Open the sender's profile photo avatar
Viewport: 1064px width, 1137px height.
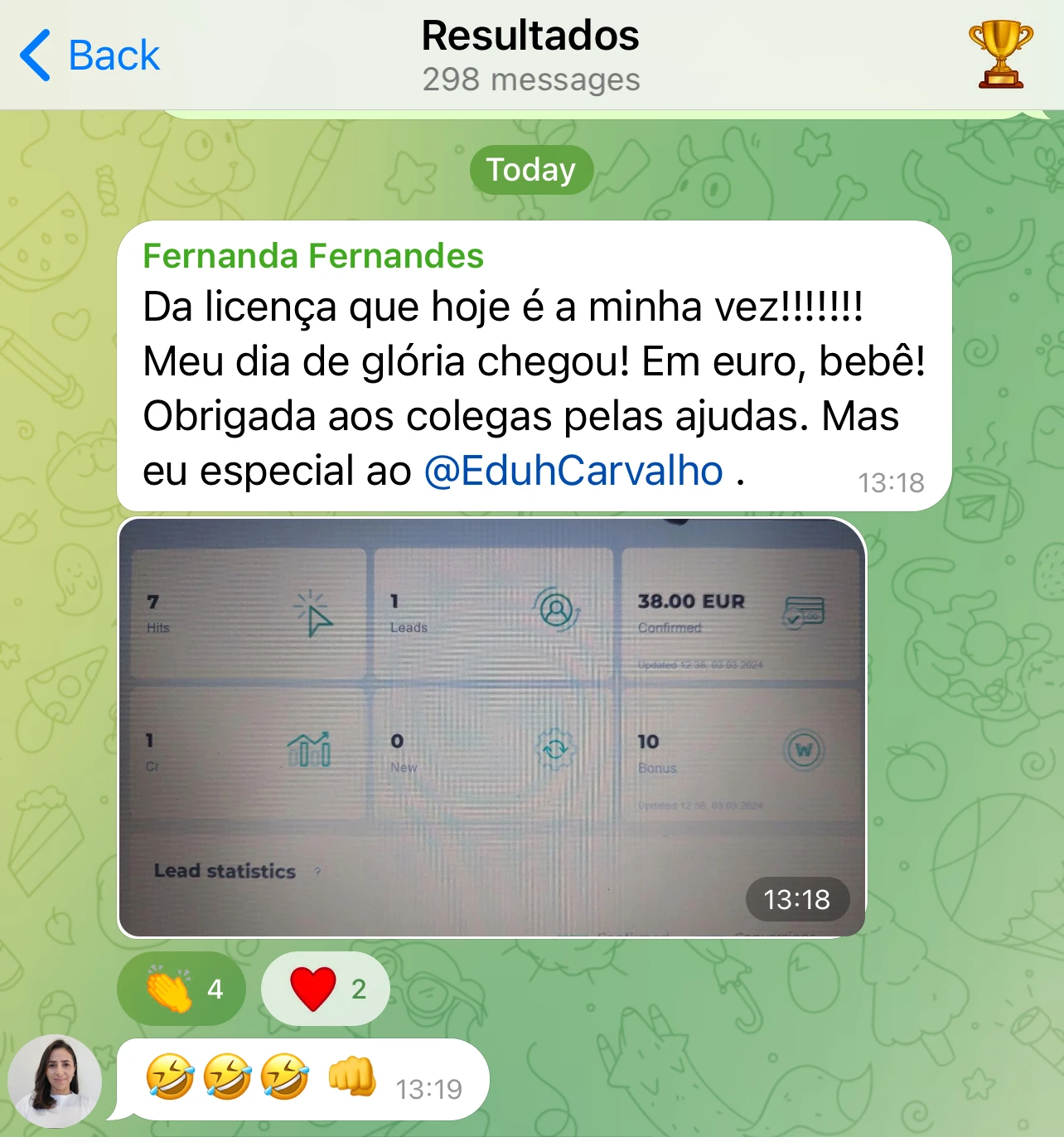coord(55,1081)
